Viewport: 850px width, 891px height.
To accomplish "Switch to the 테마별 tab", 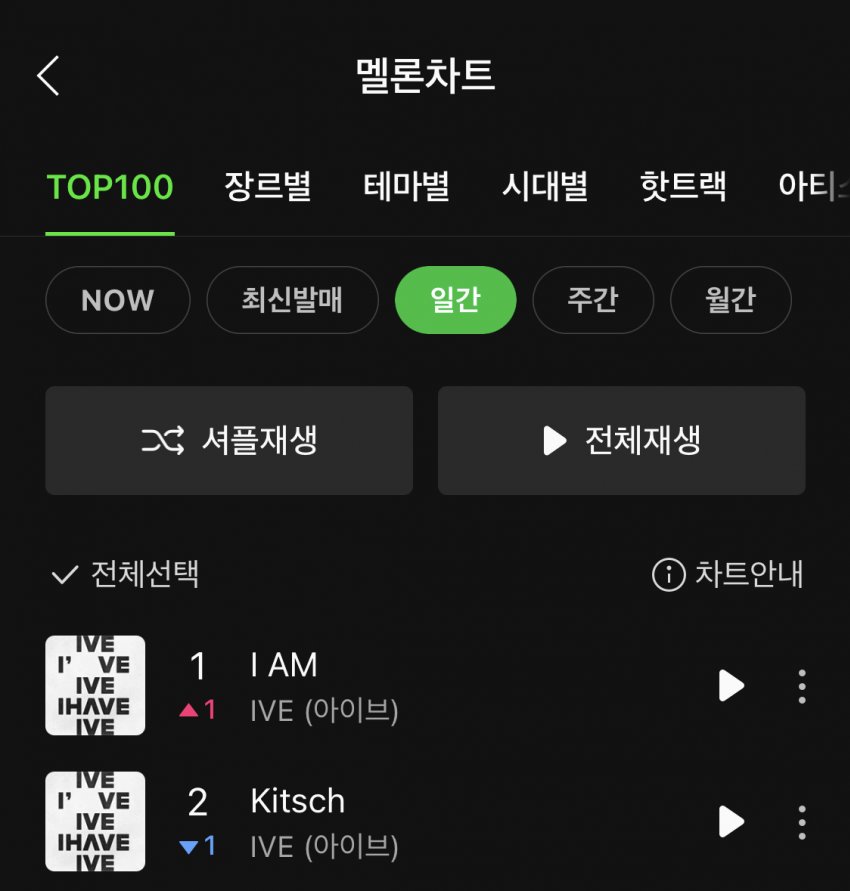I will click(x=406, y=187).
